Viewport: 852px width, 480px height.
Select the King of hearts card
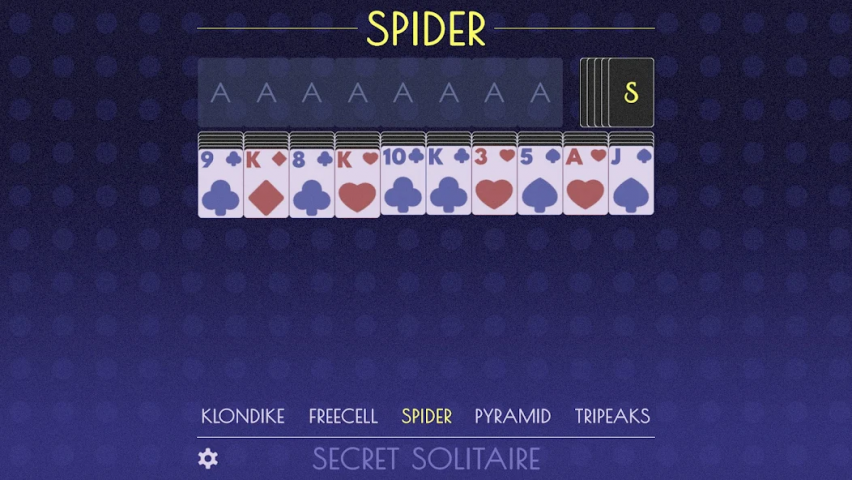[357, 182]
